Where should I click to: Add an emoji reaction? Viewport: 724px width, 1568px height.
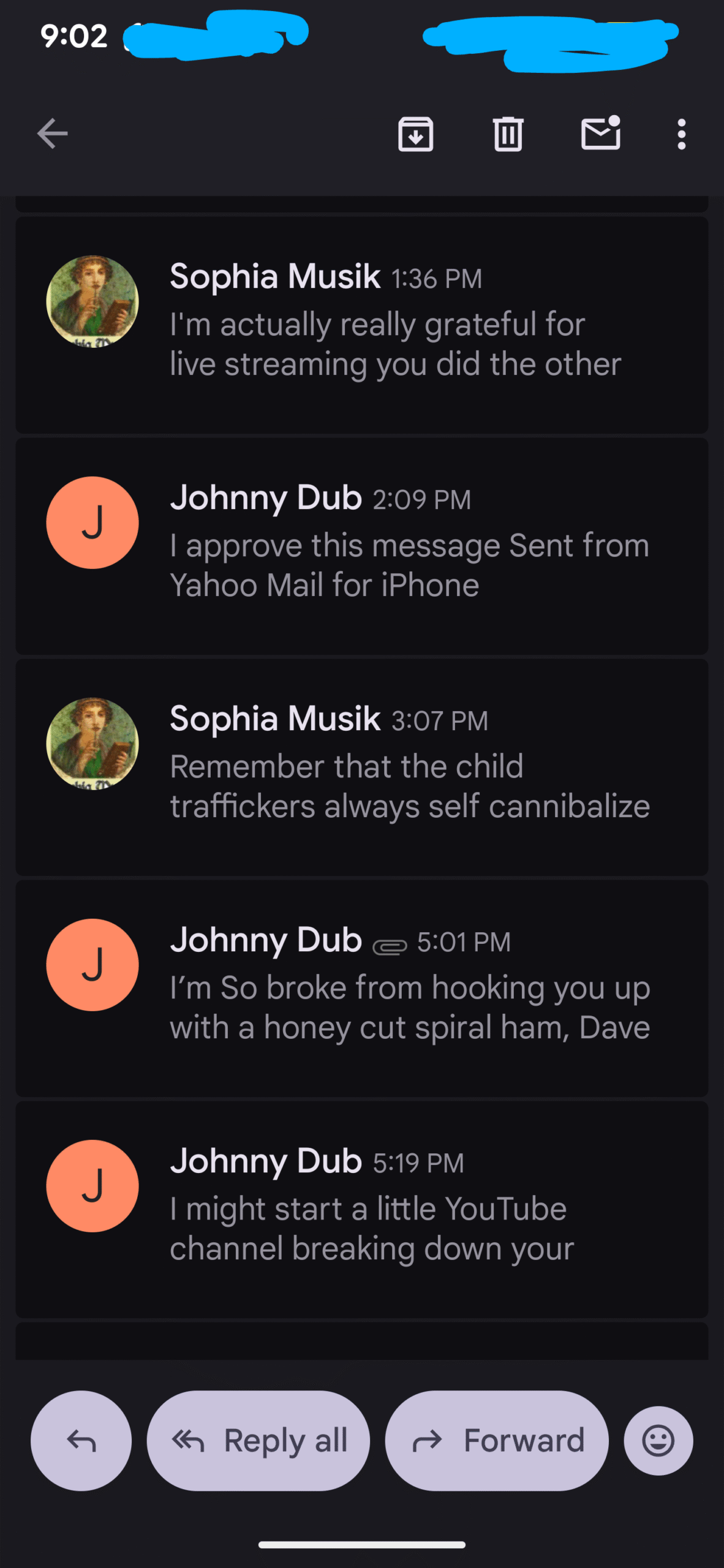coord(658,1441)
